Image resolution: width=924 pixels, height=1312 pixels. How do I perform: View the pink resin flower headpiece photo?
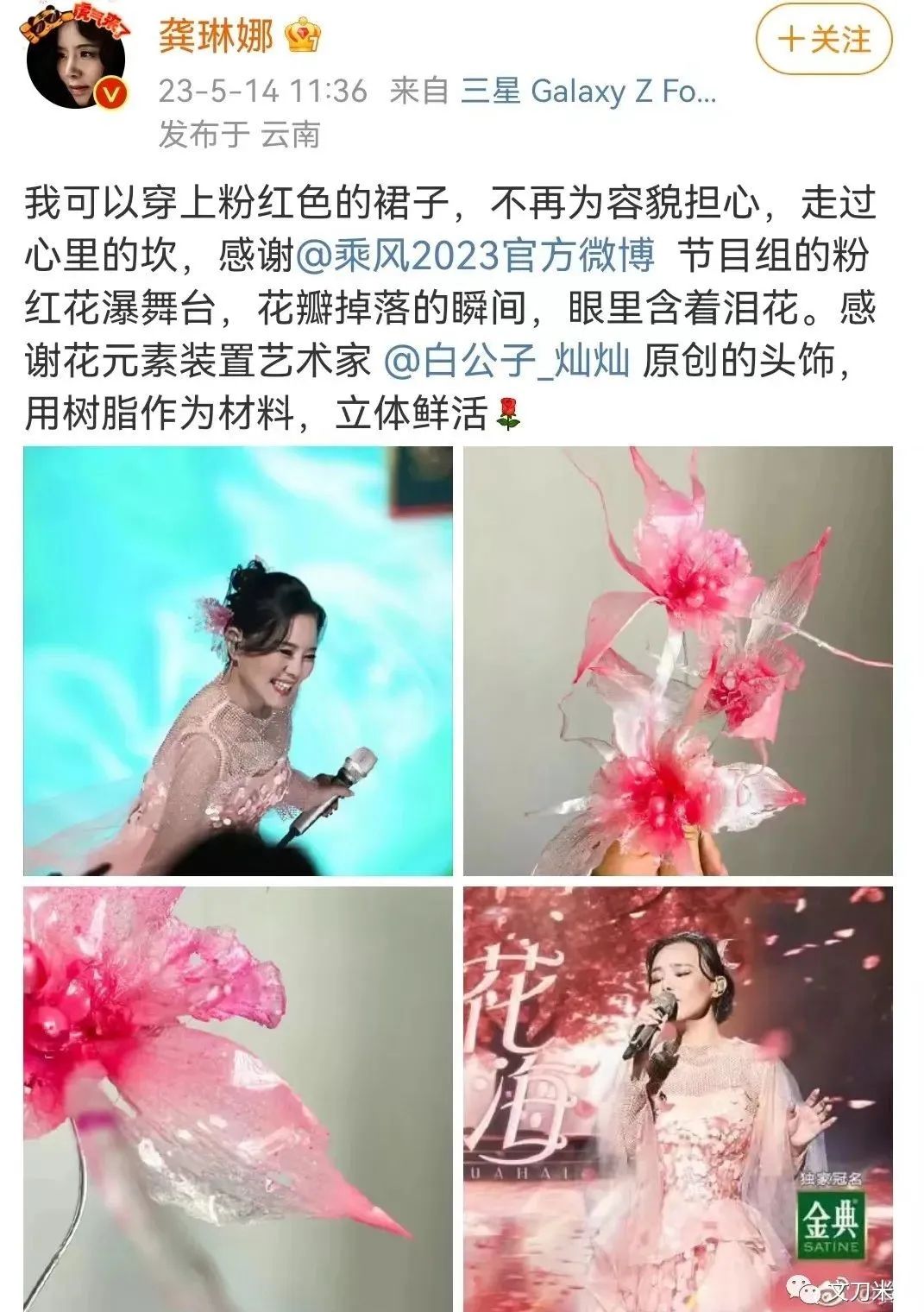point(678,660)
